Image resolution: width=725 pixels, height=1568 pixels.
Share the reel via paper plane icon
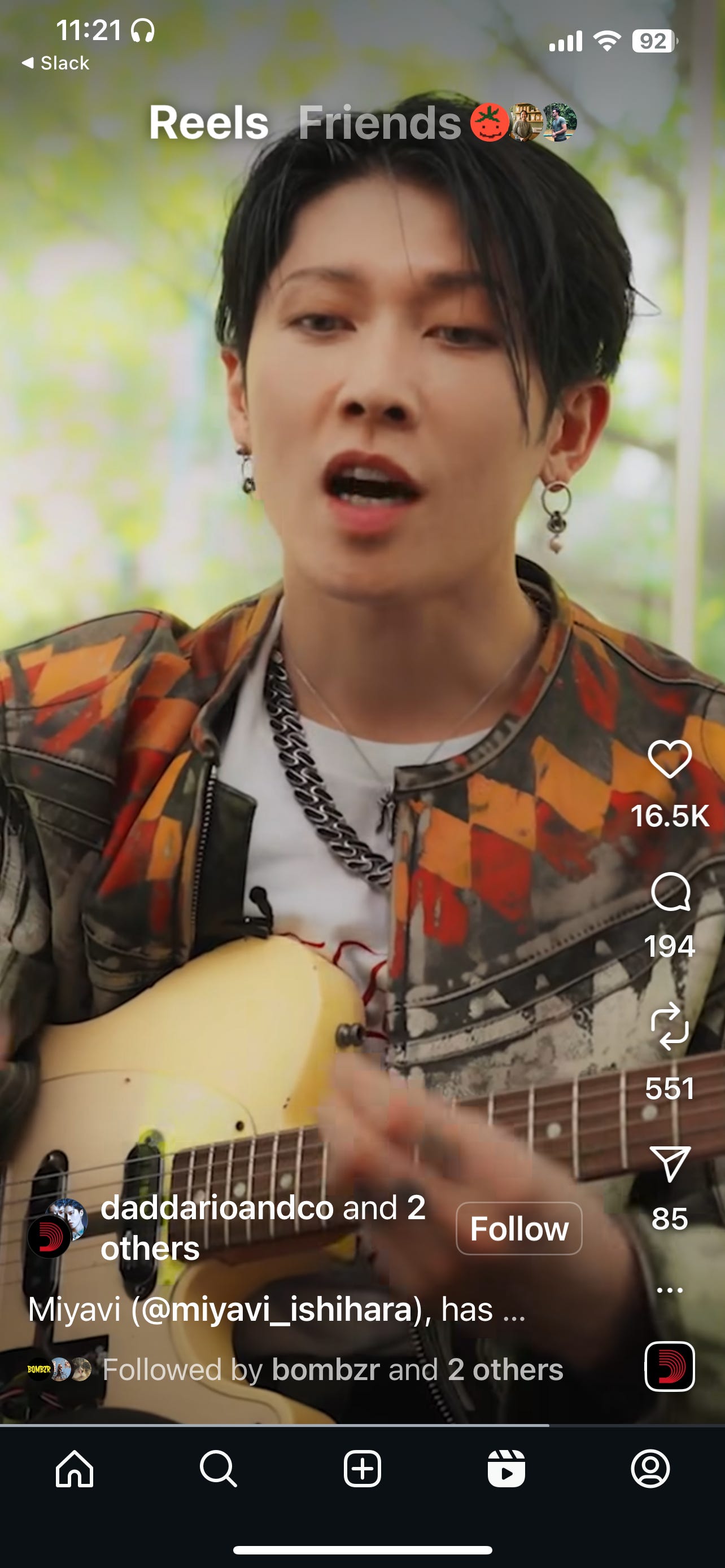click(670, 1163)
